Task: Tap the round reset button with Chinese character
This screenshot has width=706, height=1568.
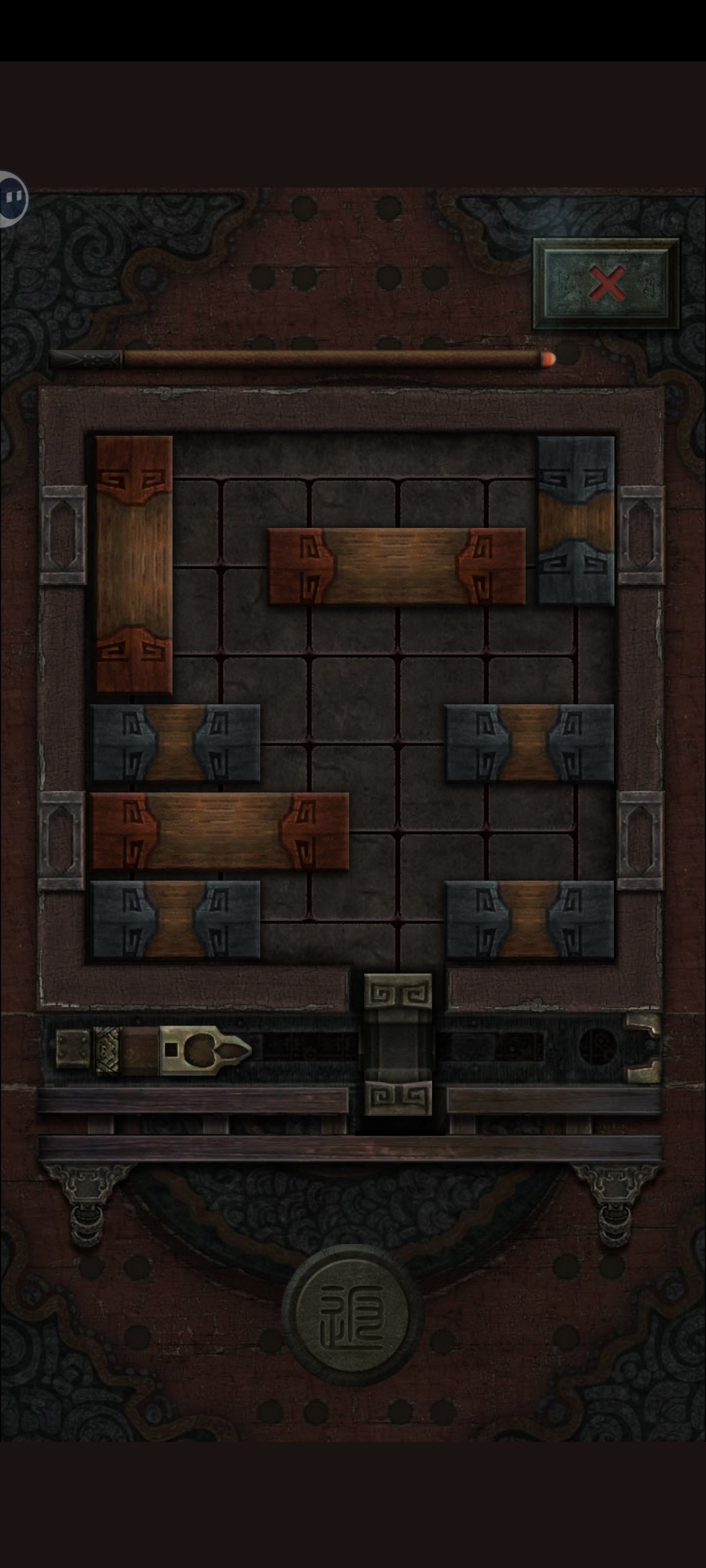Action: pyautogui.click(x=352, y=1315)
